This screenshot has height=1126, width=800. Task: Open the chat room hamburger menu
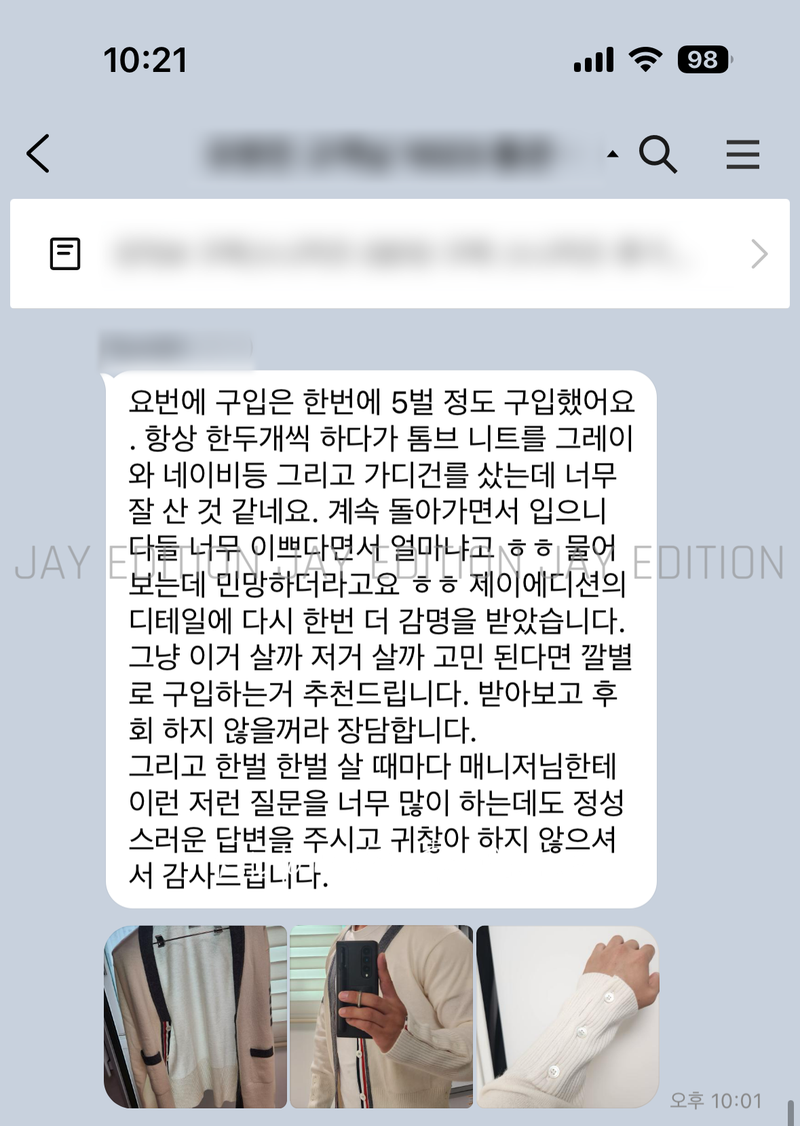pyautogui.click(x=742, y=155)
